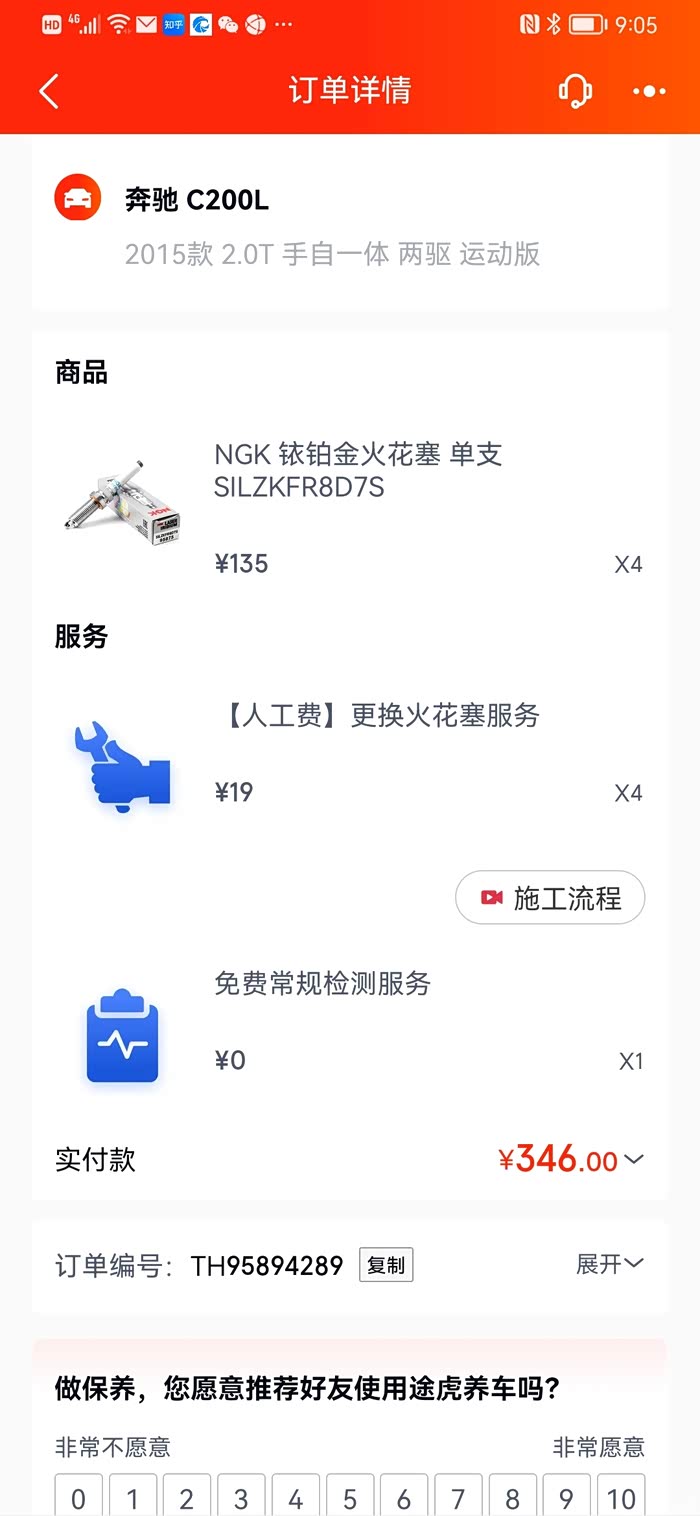Set survey score to 6
The image size is (700, 1516).
point(404,1498)
